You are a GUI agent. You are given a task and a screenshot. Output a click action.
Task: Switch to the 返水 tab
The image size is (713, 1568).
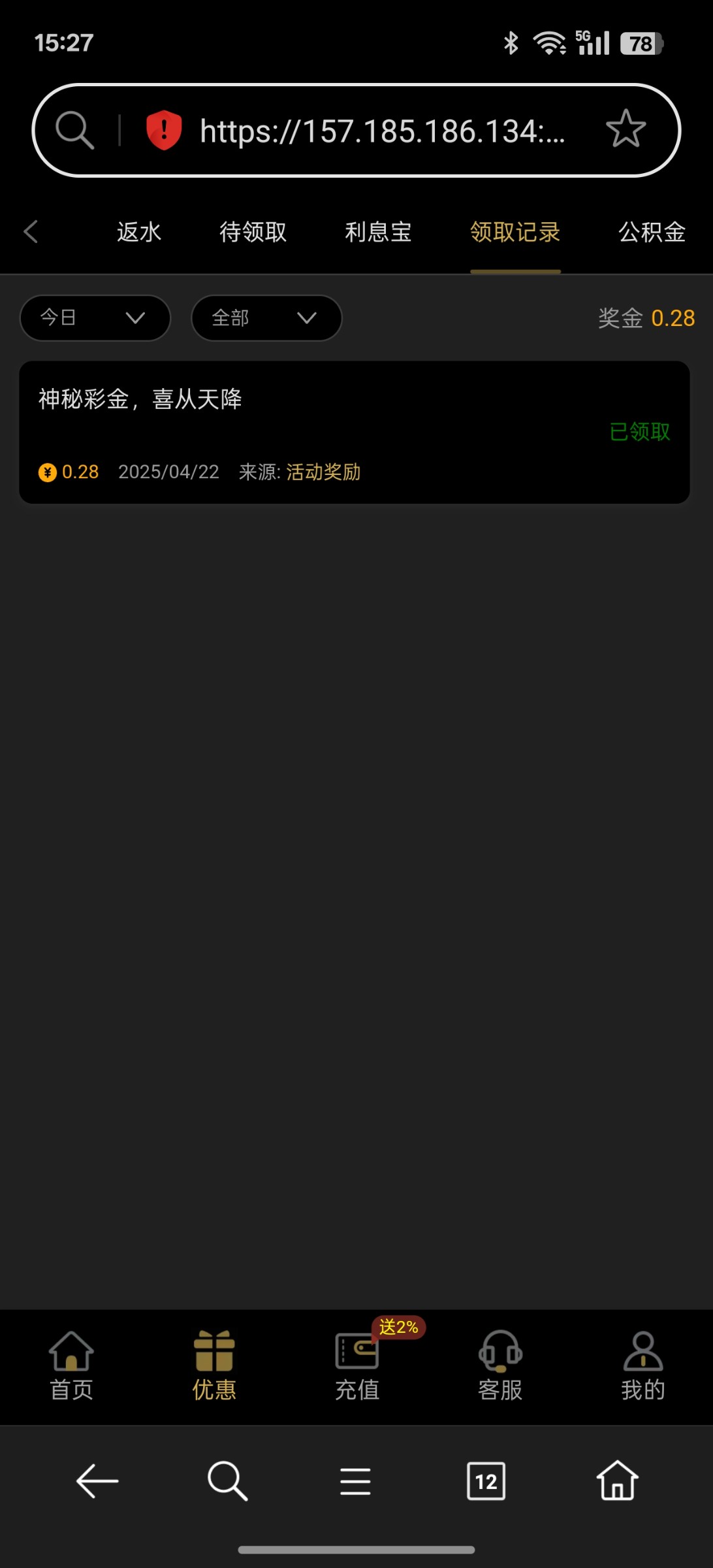point(138,232)
